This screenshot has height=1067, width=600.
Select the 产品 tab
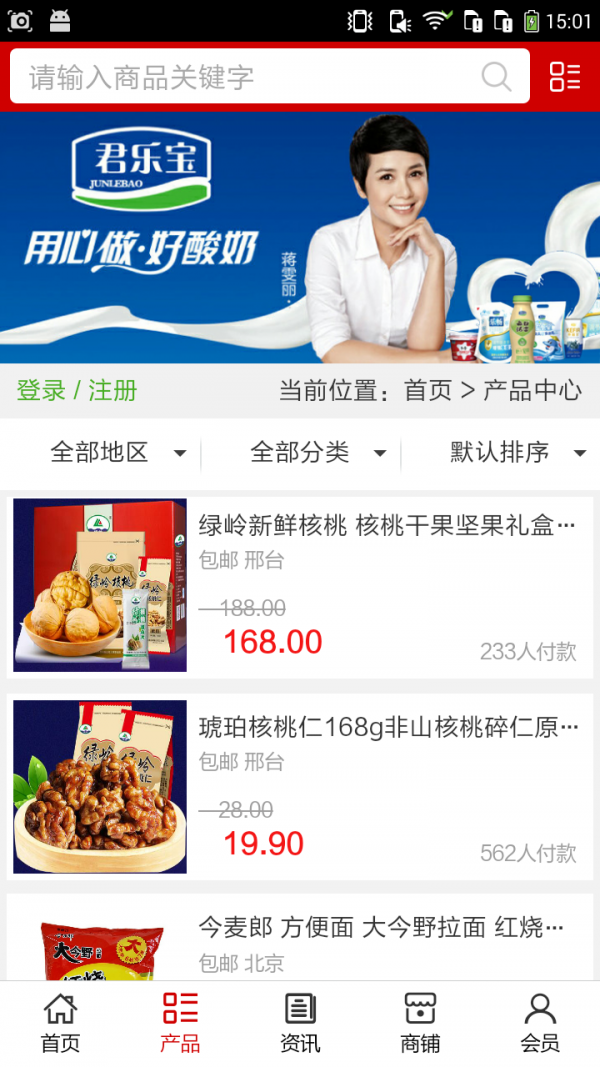pyautogui.click(x=180, y=1023)
